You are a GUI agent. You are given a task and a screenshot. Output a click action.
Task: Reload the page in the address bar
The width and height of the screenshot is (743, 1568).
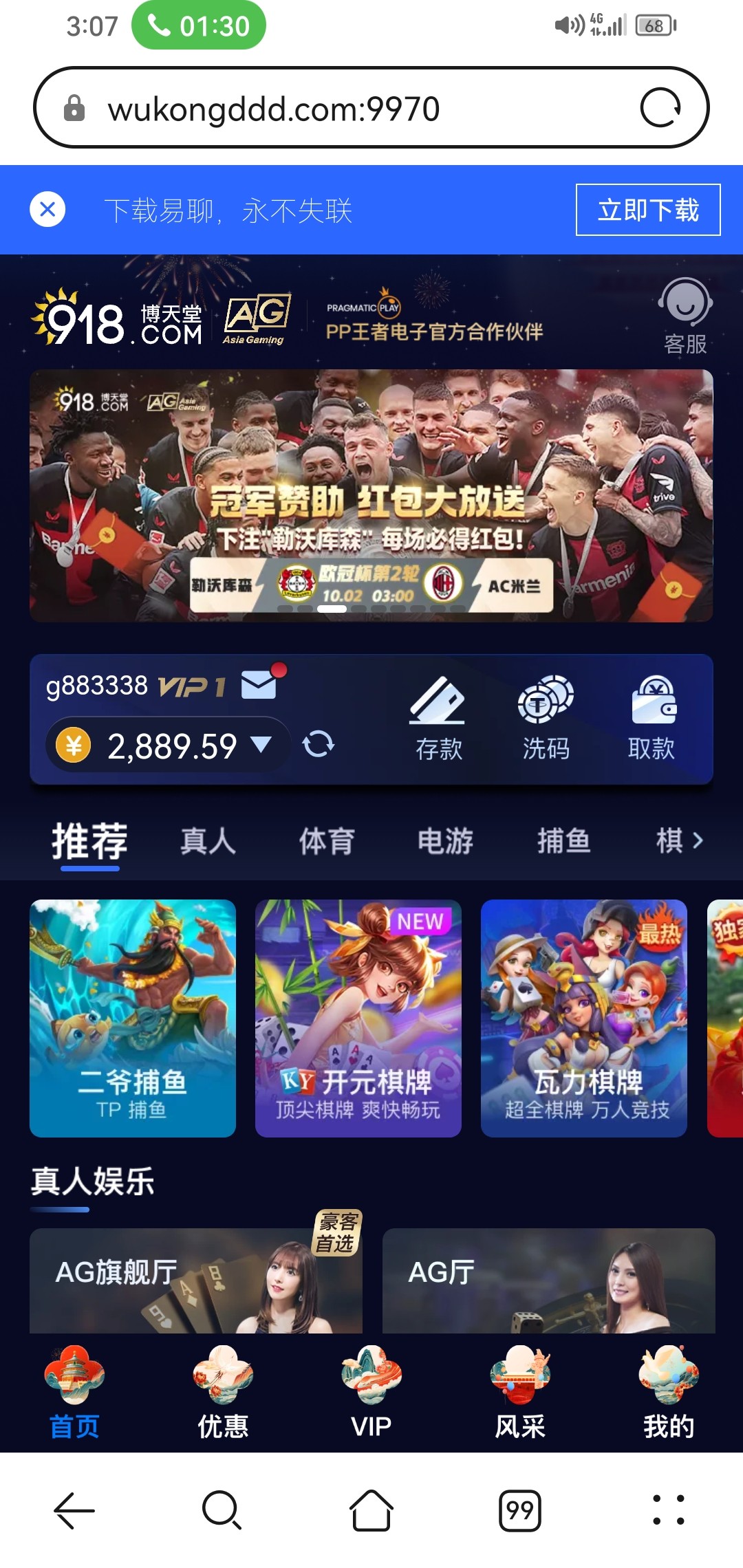[660, 108]
